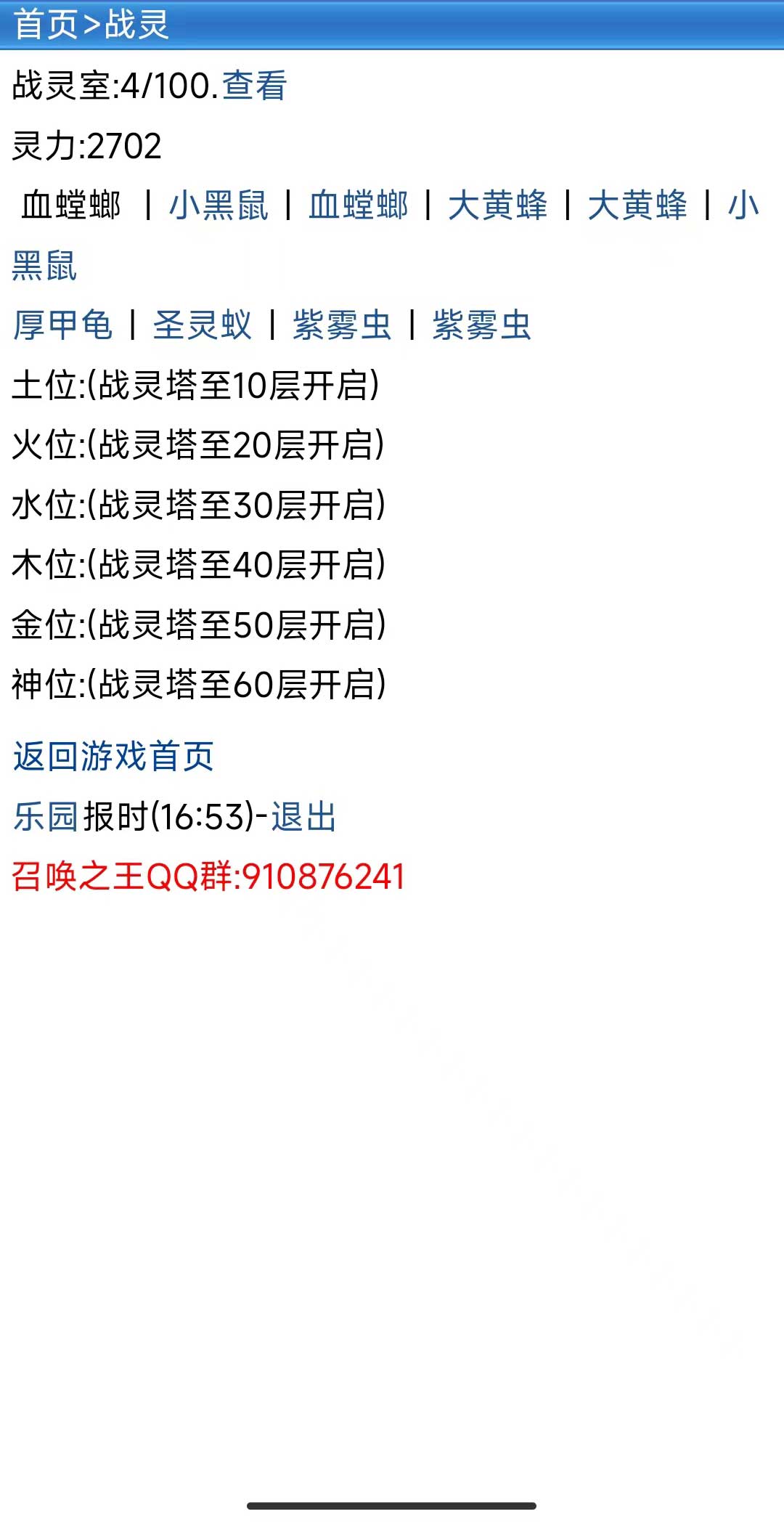Select the first 紫雾虫 spirit
Screen dimensions: 784x1522
[x=342, y=326]
